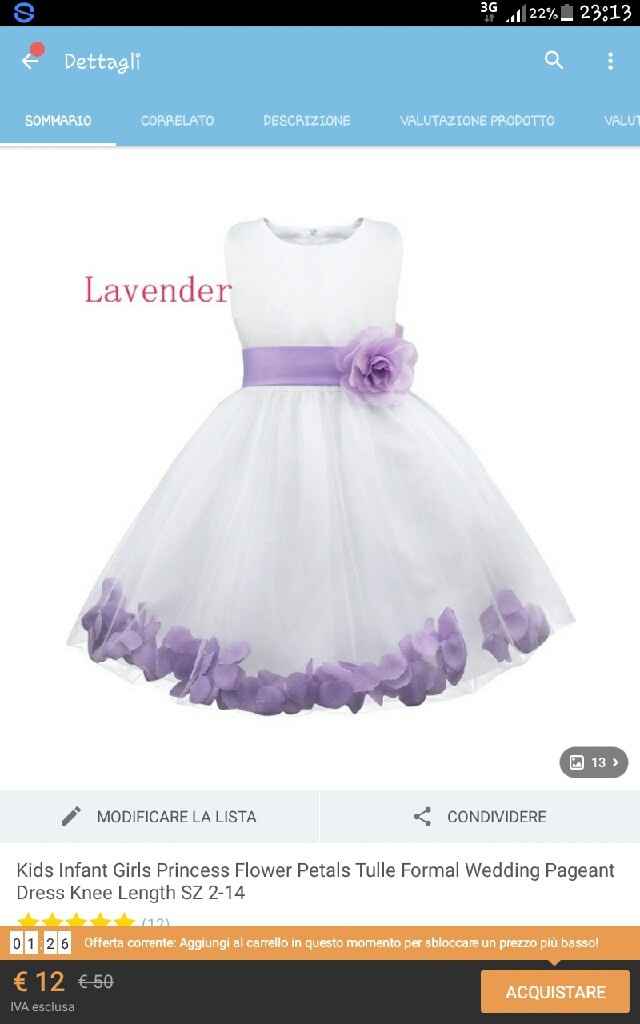
Task: Share product via Condividere
Action: point(480,816)
